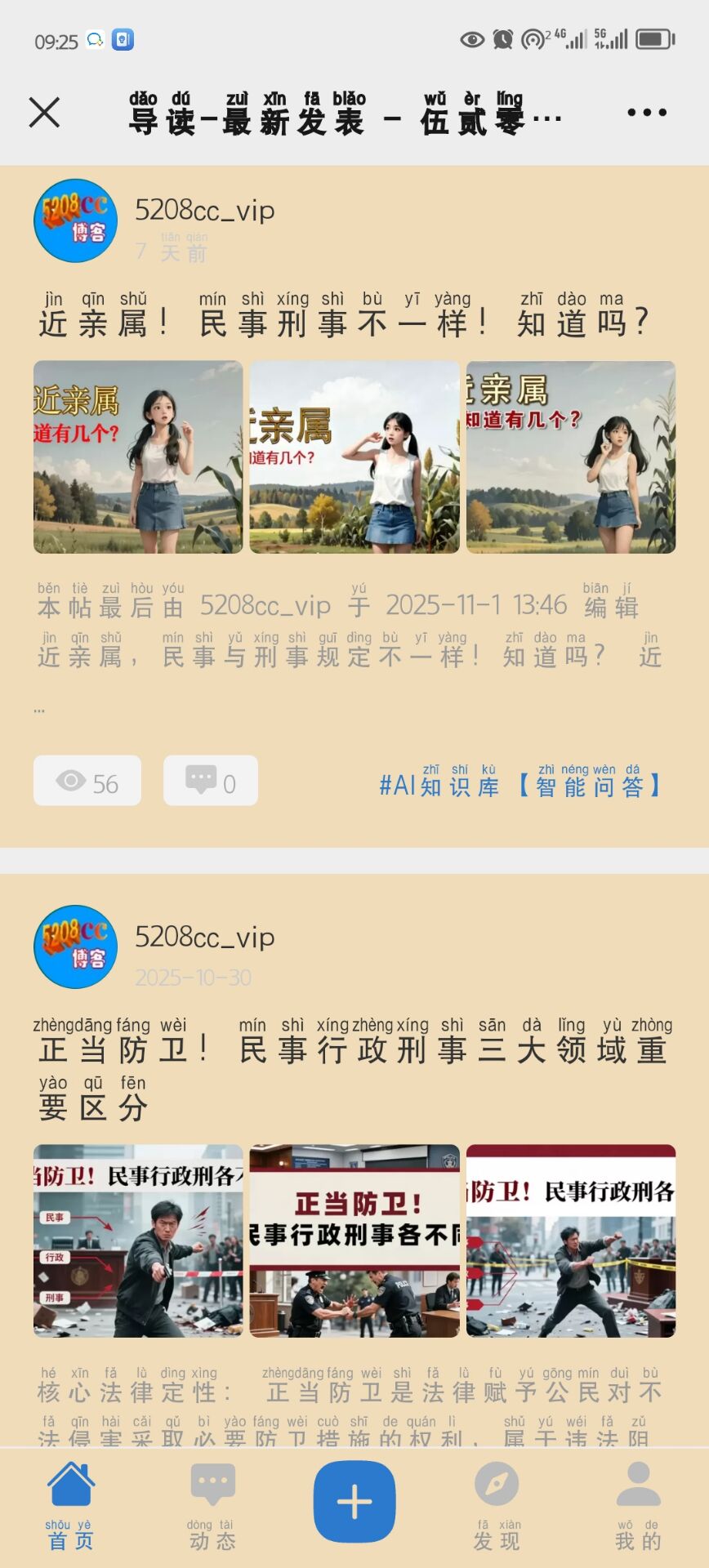
Task: Open the second image of the 近亲属 post
Action: (x=354, y=457)
